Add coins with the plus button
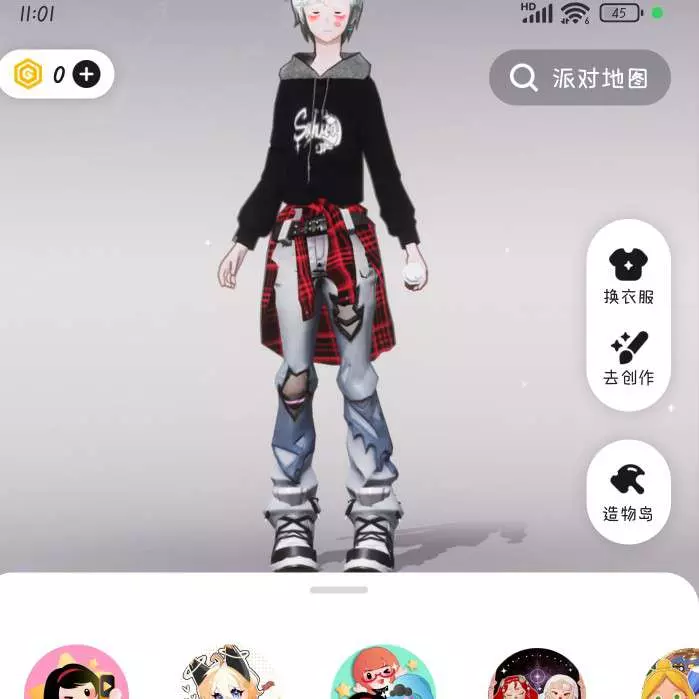 tap(87, 74)
